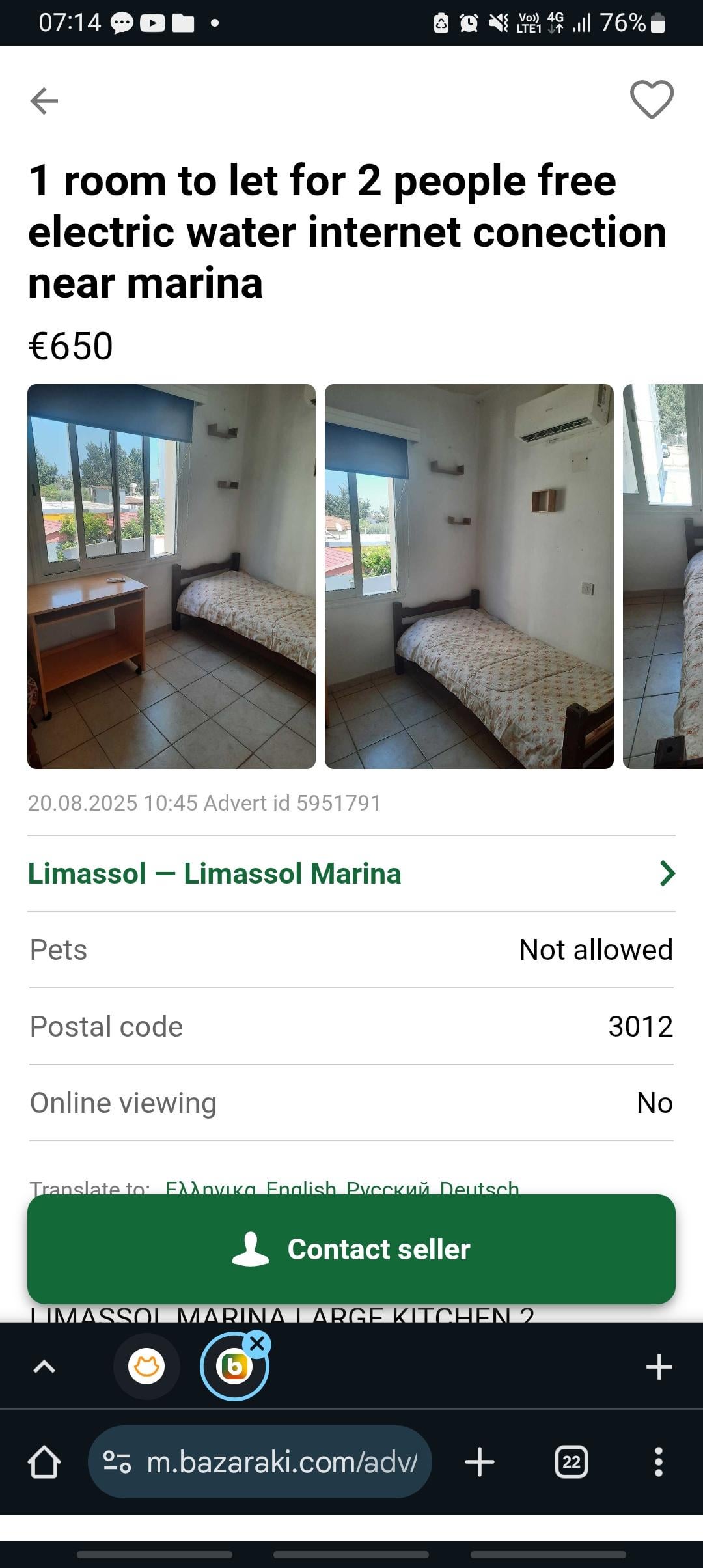Viewport: 703px width, 1568px height.
Task: Show the 22 open tabs
Action: [x=572, y=1463]
